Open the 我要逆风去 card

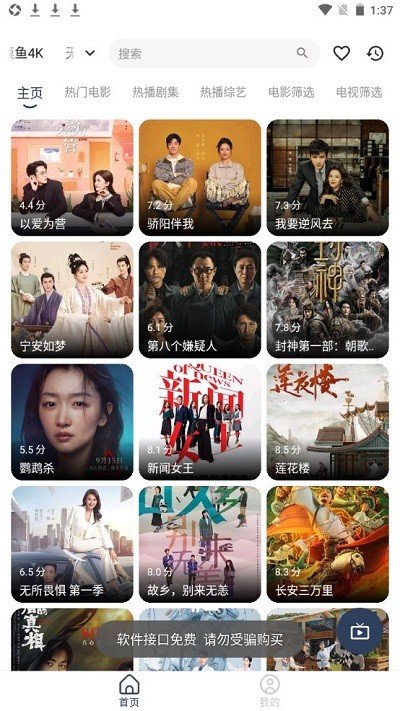(327, 177)
